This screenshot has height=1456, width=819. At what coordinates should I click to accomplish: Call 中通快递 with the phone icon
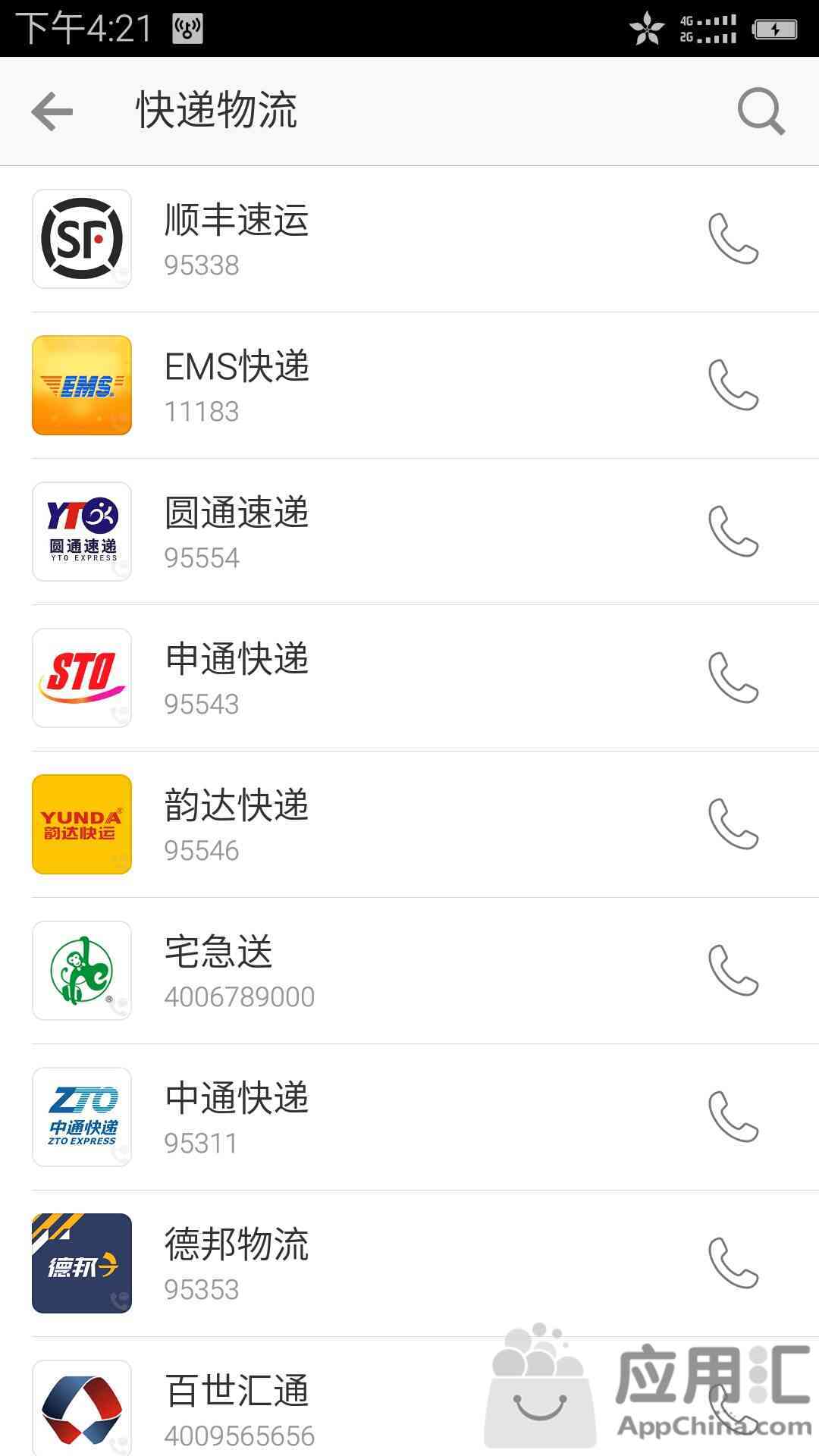point(733,1117)
